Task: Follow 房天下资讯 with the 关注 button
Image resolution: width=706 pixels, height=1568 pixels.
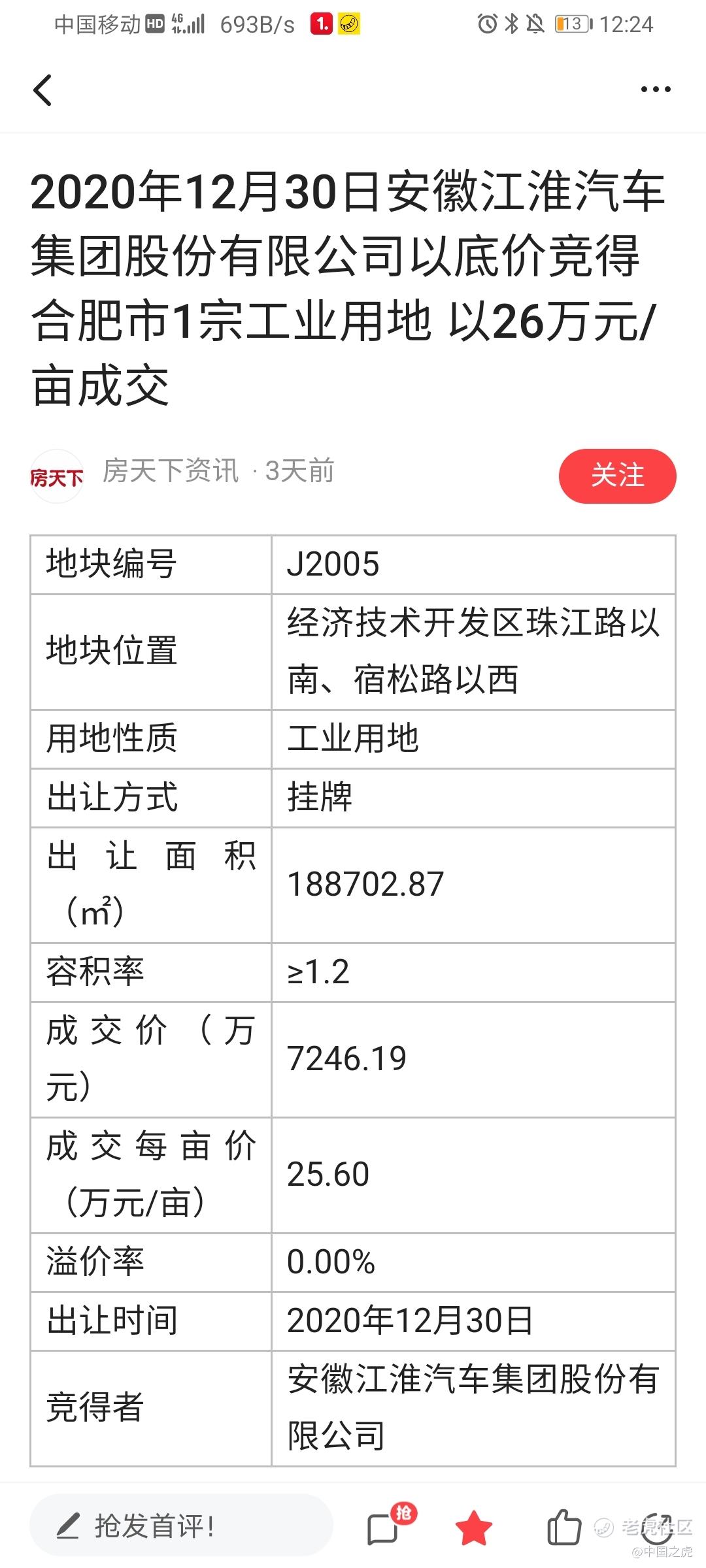Action: [x=617, y=476]
